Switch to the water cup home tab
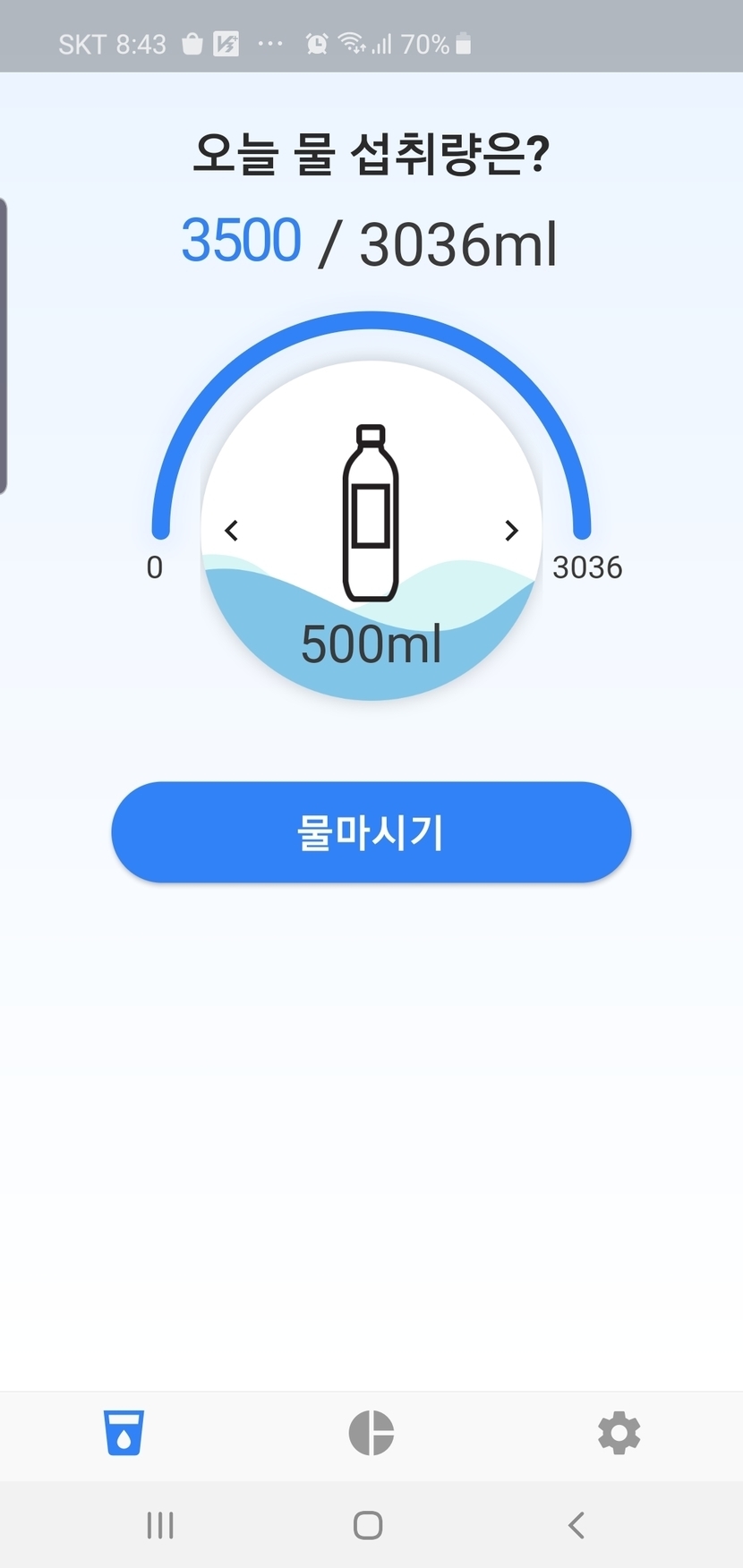Screen dimensions: 743x1568 [x=124, y=1433]
